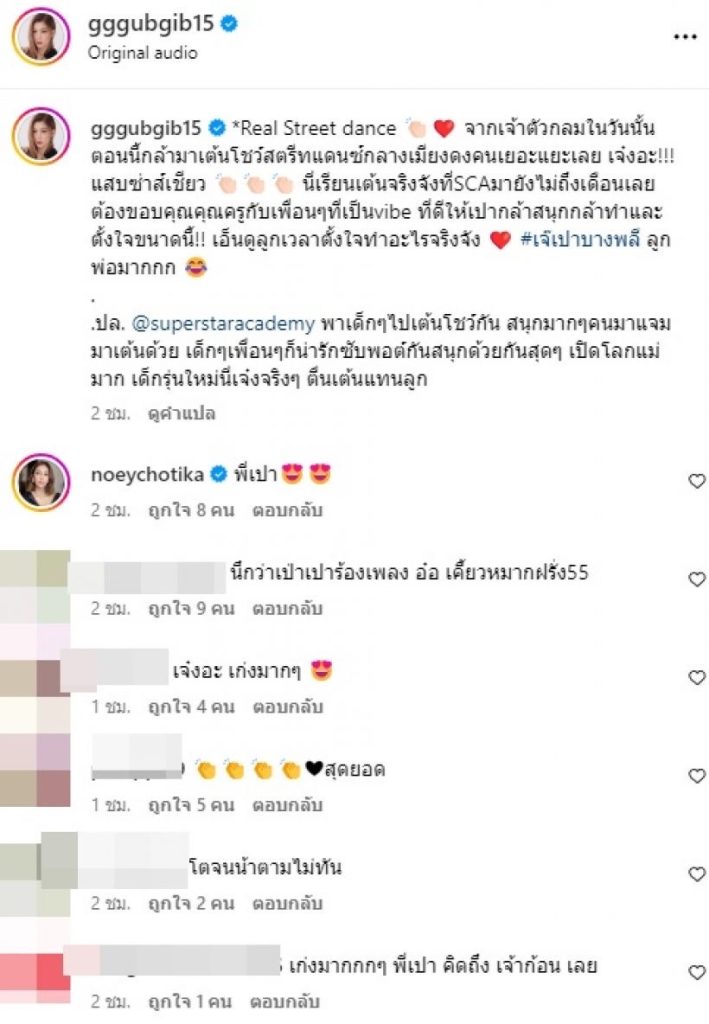Like the comment เจ๋งอะ เก่งมากๆ
The width and height of the screenshot is (709, 1024).
point(697,677)
